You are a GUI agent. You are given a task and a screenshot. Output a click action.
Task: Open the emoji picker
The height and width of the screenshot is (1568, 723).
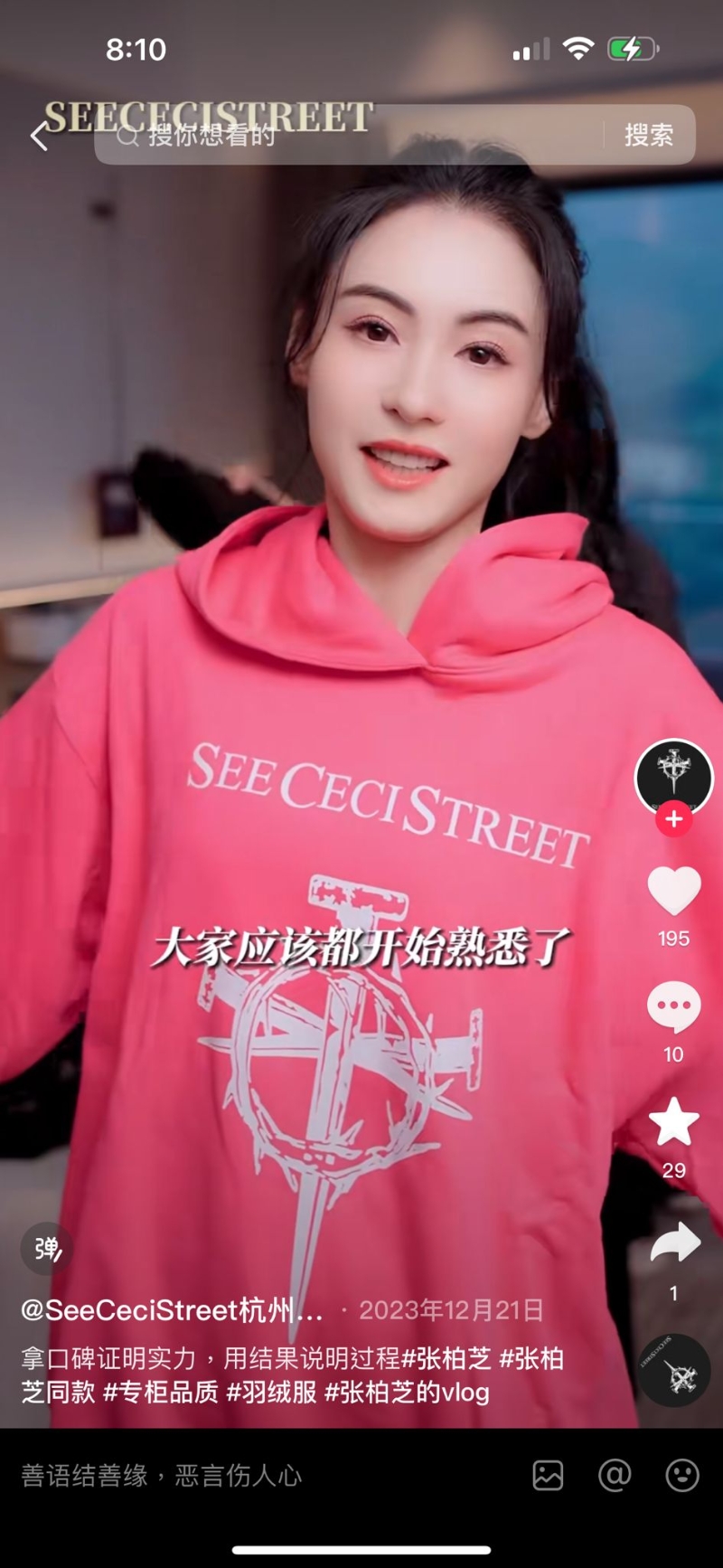tap(681, 1476)
